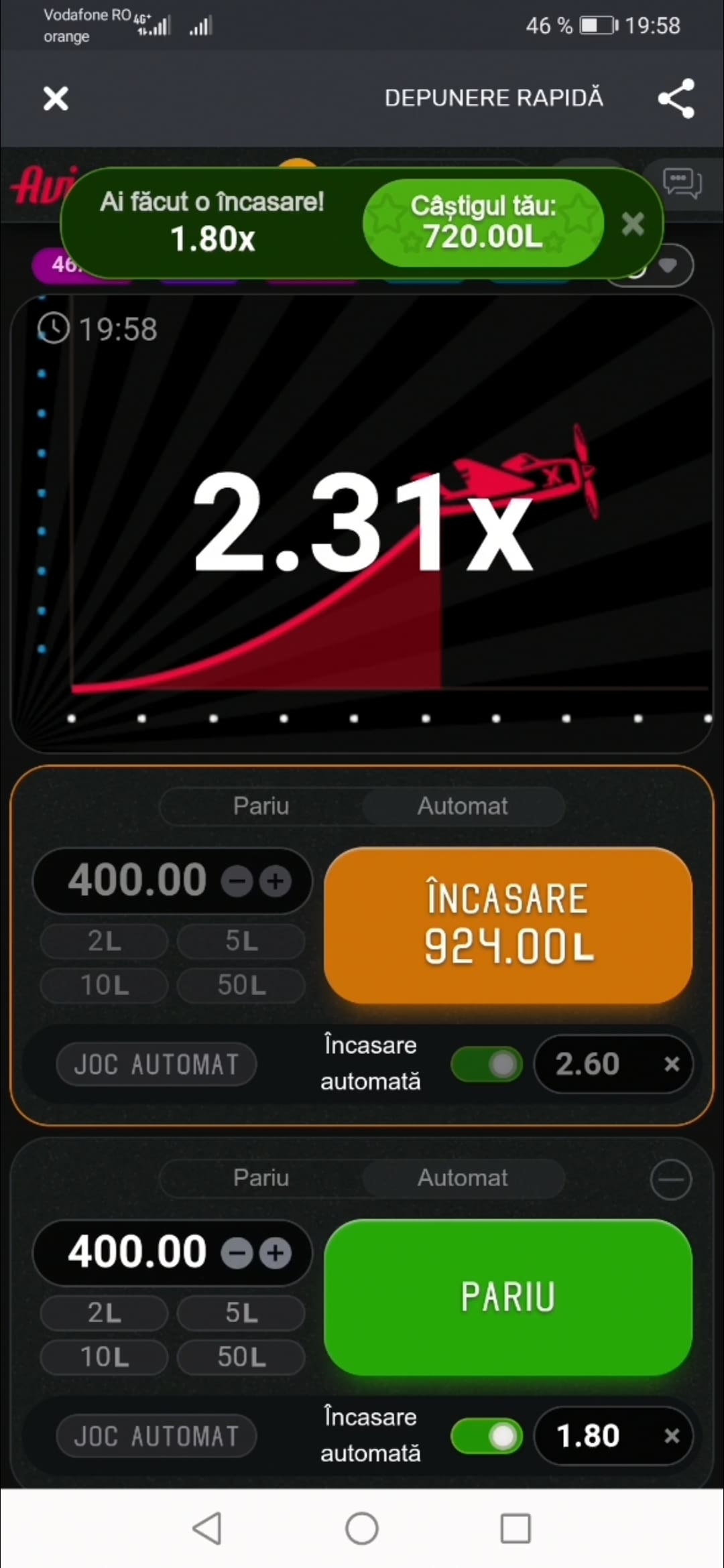Go back using the system back button
Image resolution: width=724 pixels, height=1568 pixels.
(207, 1528)
